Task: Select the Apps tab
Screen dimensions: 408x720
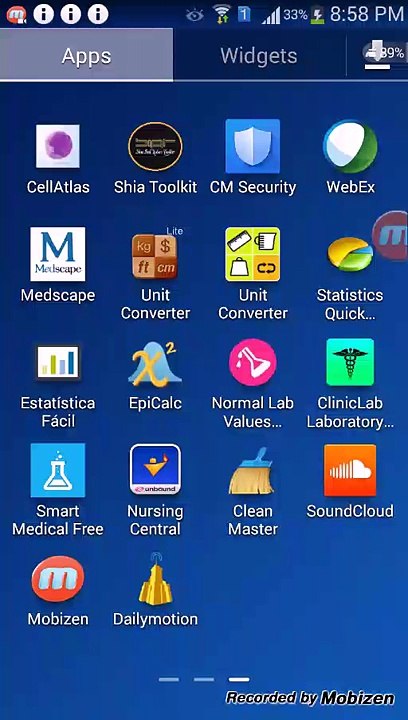Action: [86, 56]
